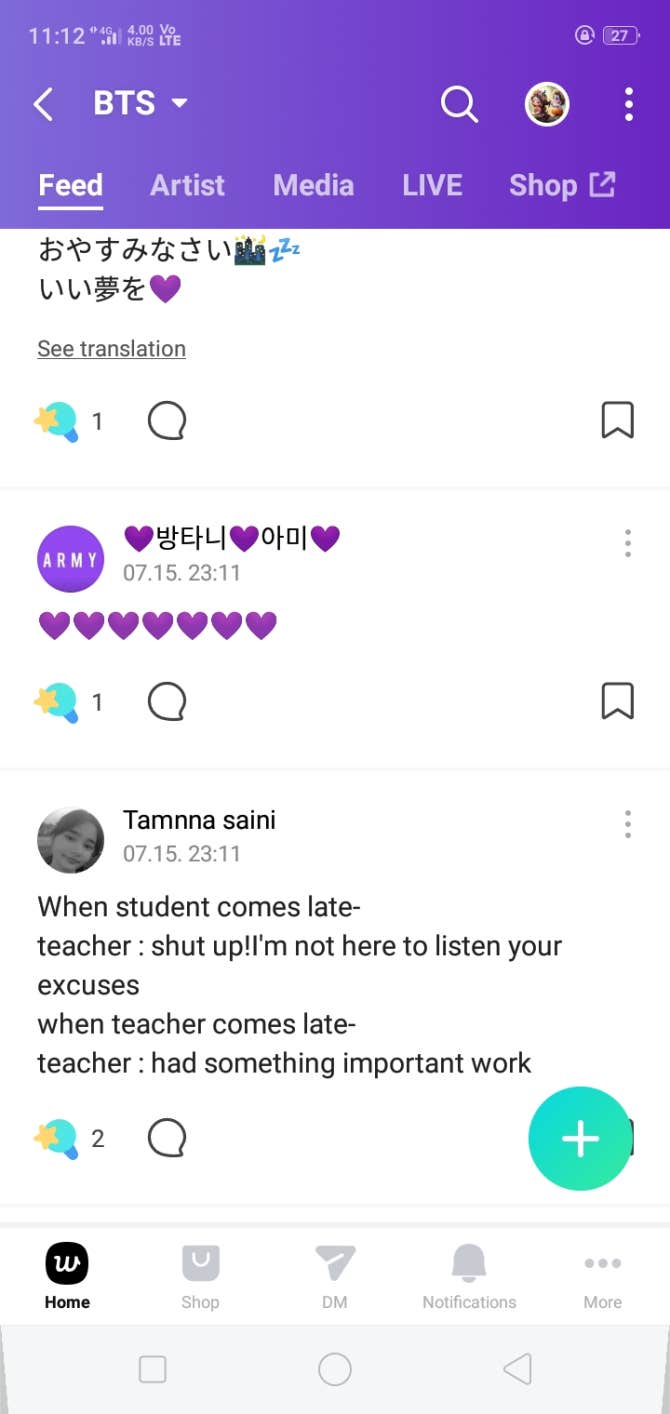Open the More tab

(602, 1276)
